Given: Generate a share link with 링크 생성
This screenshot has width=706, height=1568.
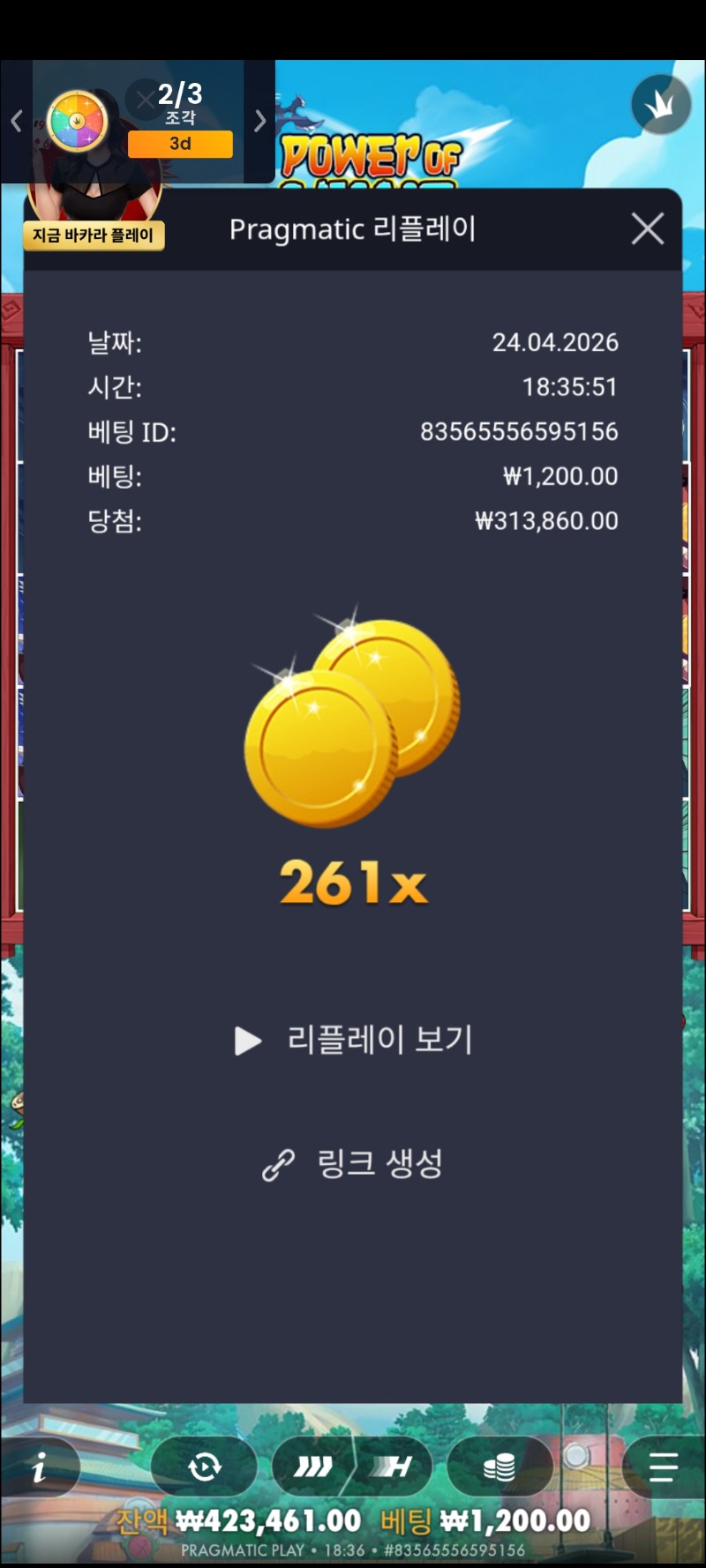Looking at the screenshot, I should 353,1164.
